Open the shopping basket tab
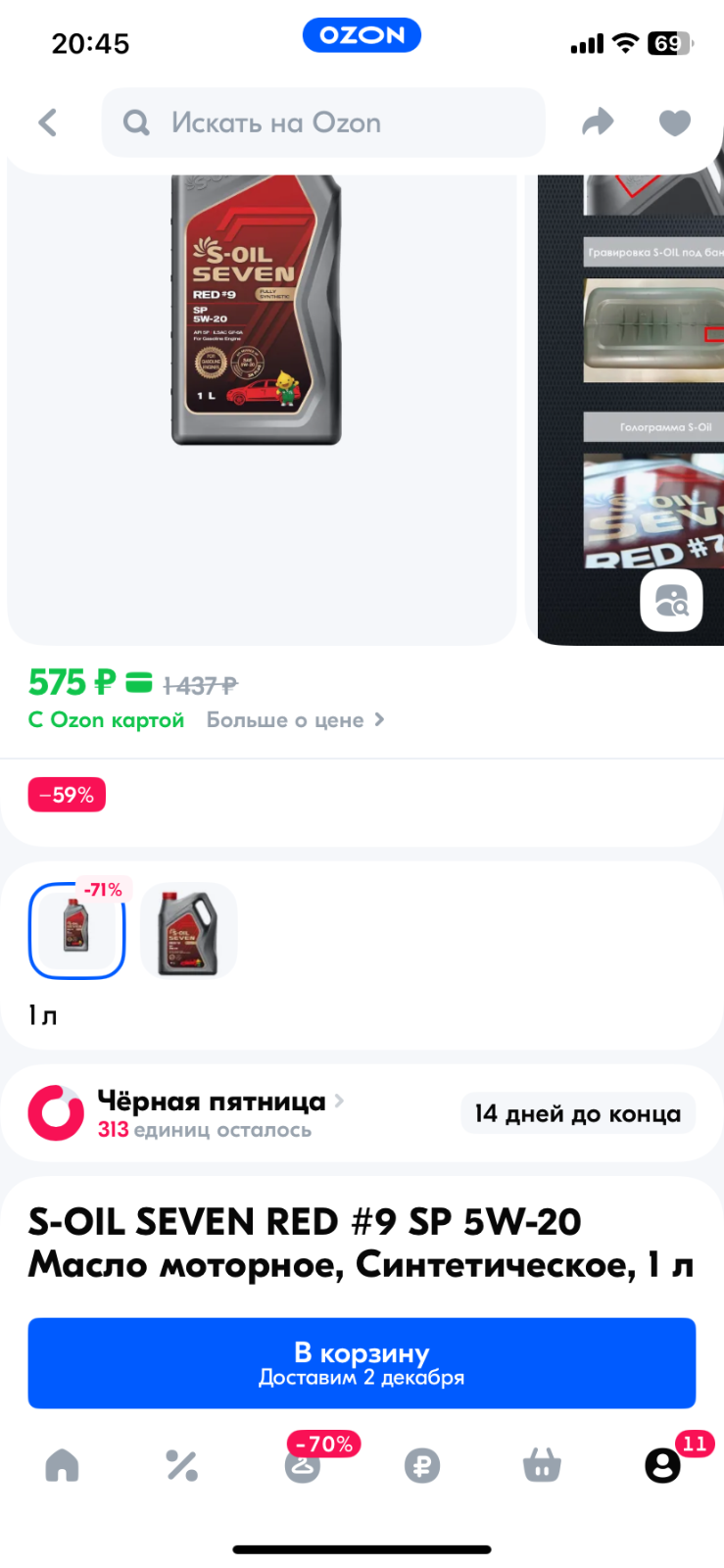 click(542, 1465)
